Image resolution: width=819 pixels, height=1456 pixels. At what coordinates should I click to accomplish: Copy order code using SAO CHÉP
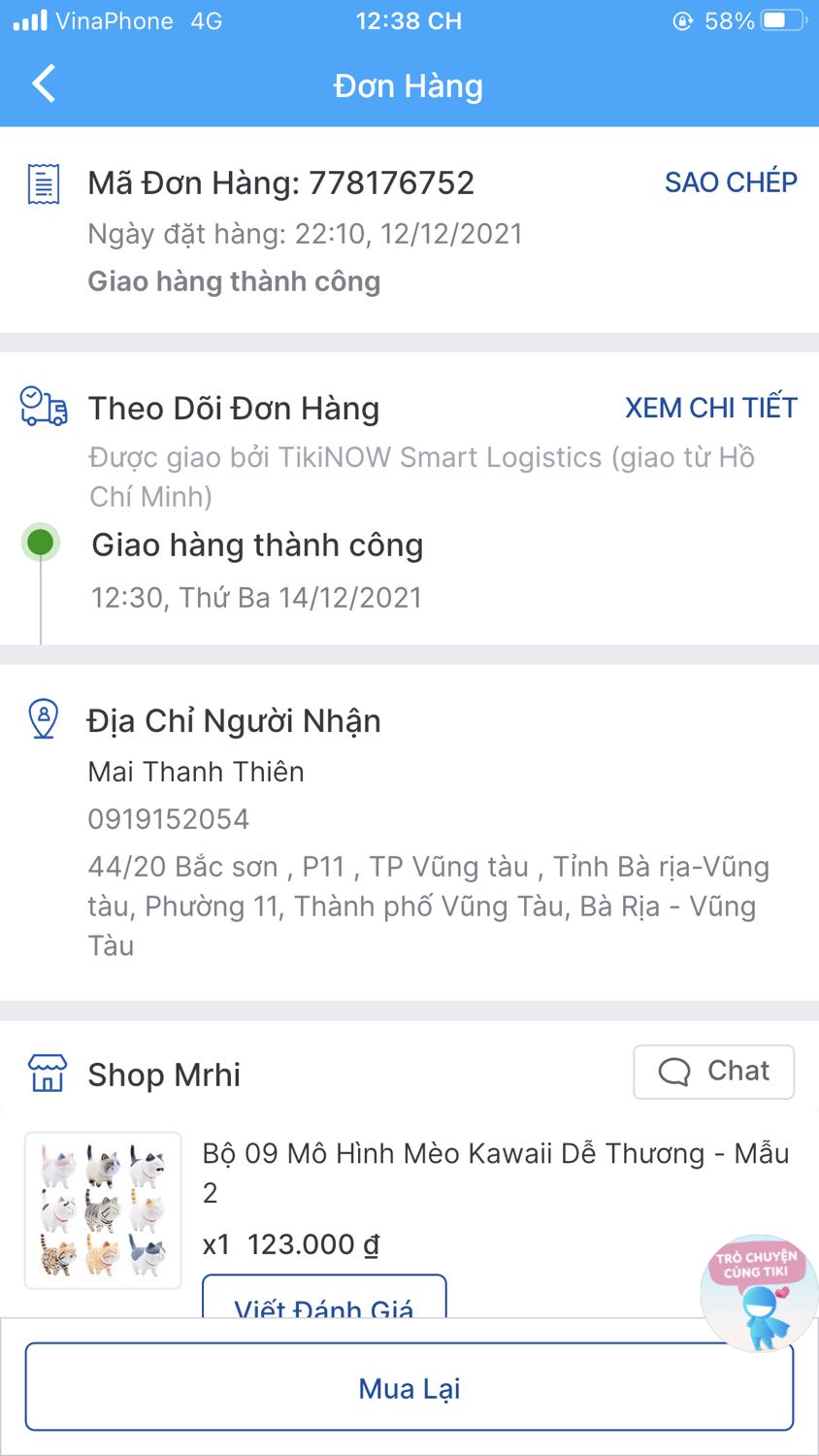click(731, 182)
